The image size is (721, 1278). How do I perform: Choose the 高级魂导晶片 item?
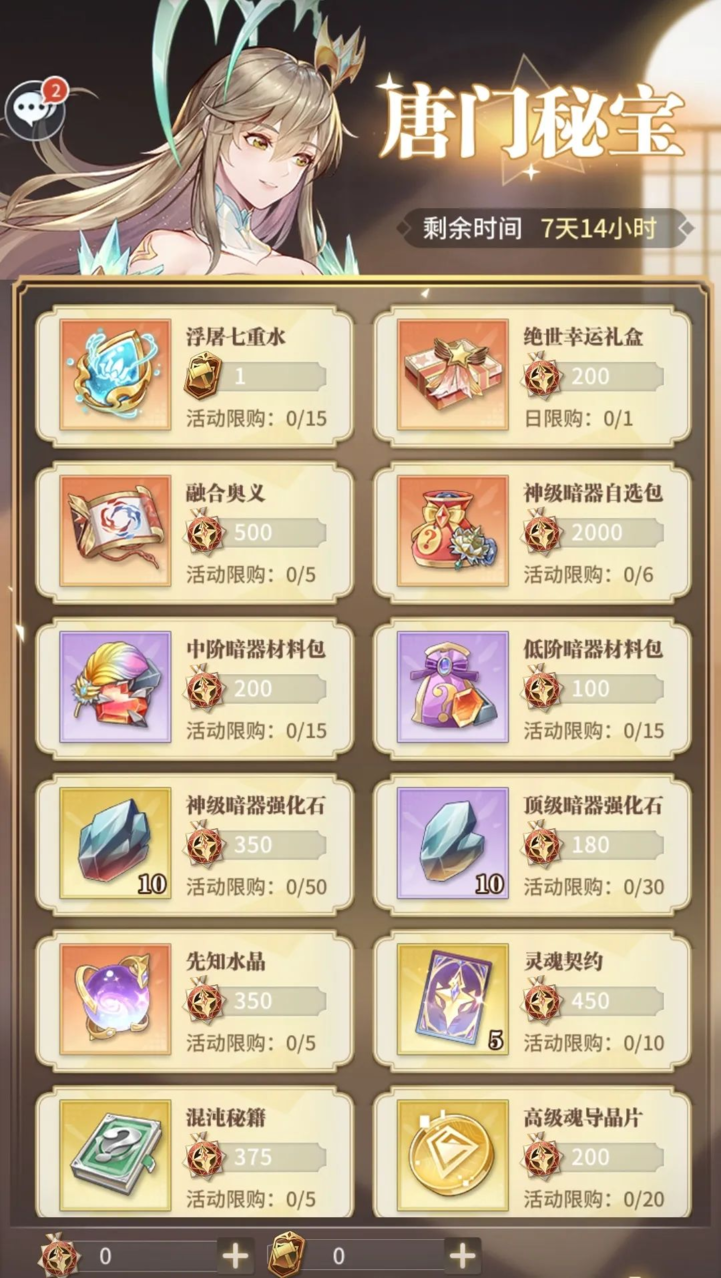532,1156
